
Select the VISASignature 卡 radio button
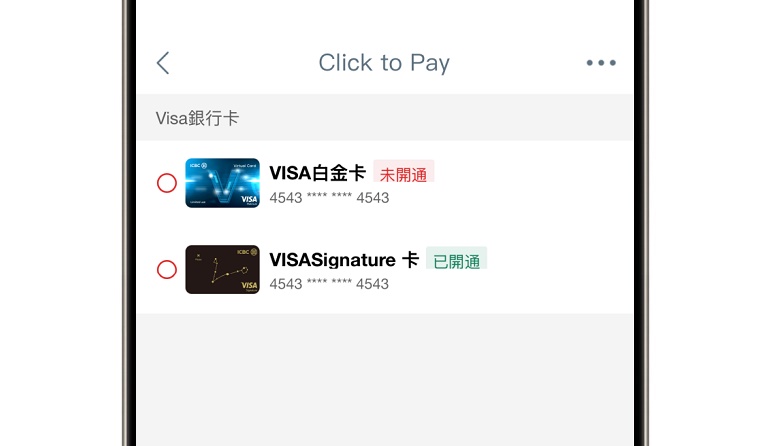[x=167, y=269]
